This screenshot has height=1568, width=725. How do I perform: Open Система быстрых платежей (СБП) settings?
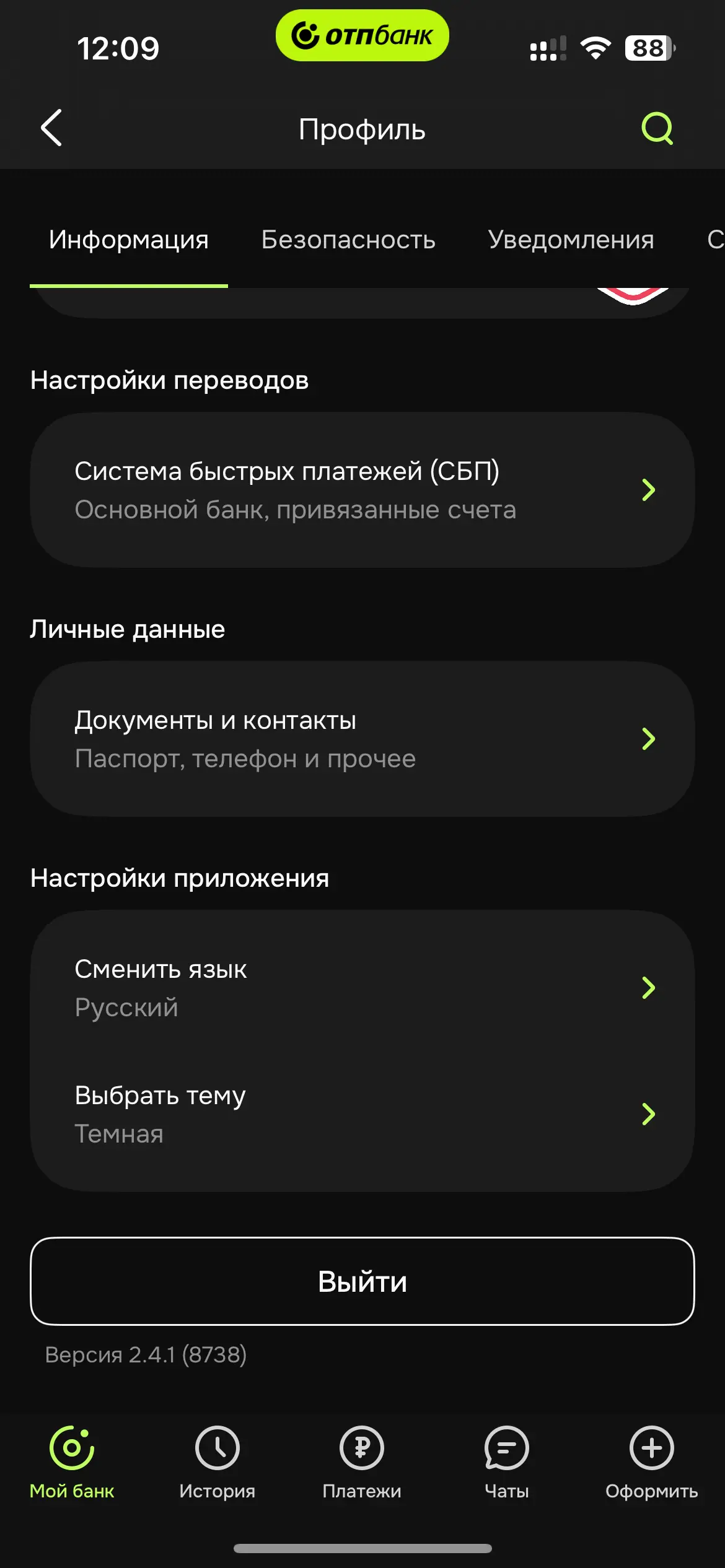[x=362, y=490]
